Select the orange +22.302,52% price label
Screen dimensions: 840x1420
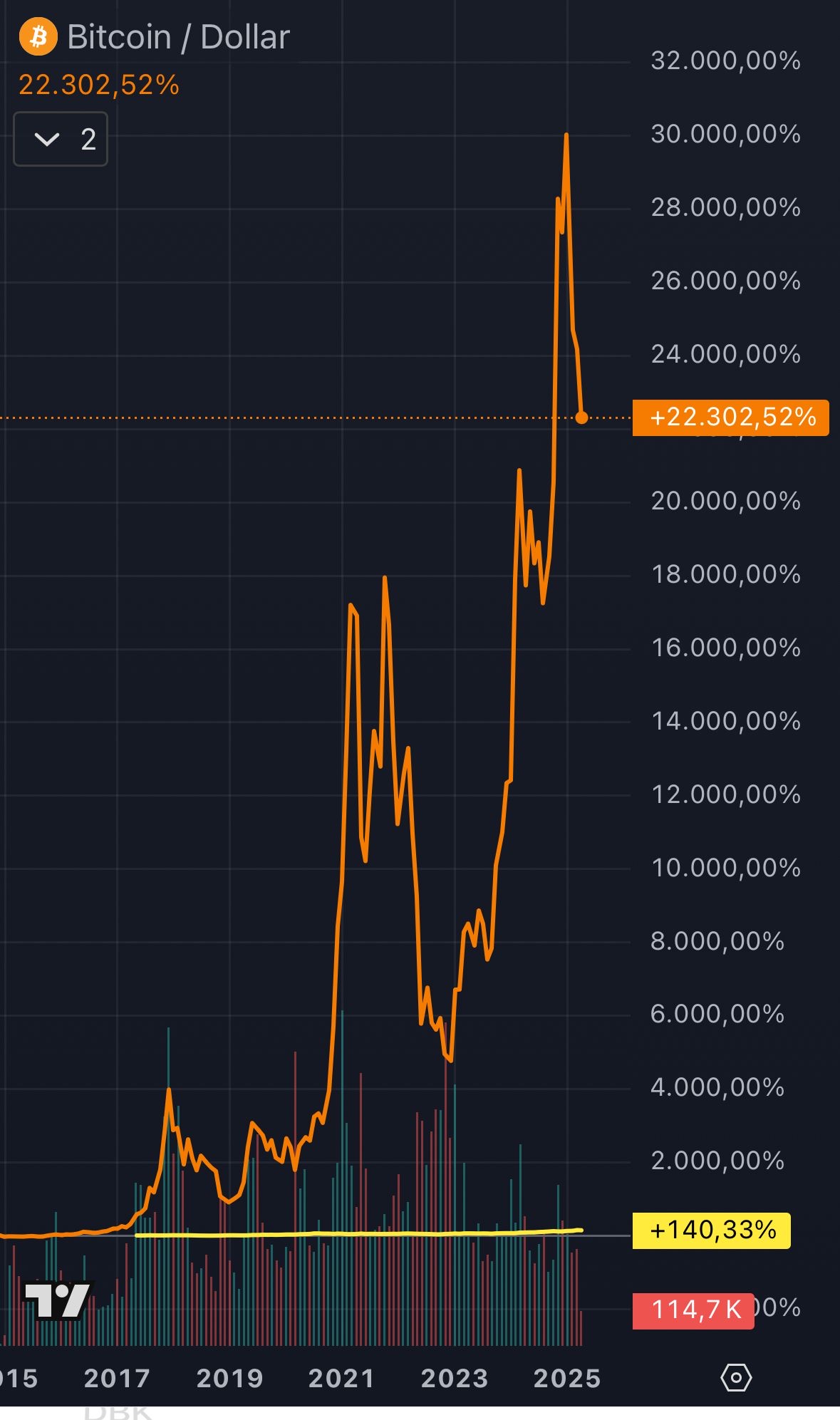click(x=730, y=418)
